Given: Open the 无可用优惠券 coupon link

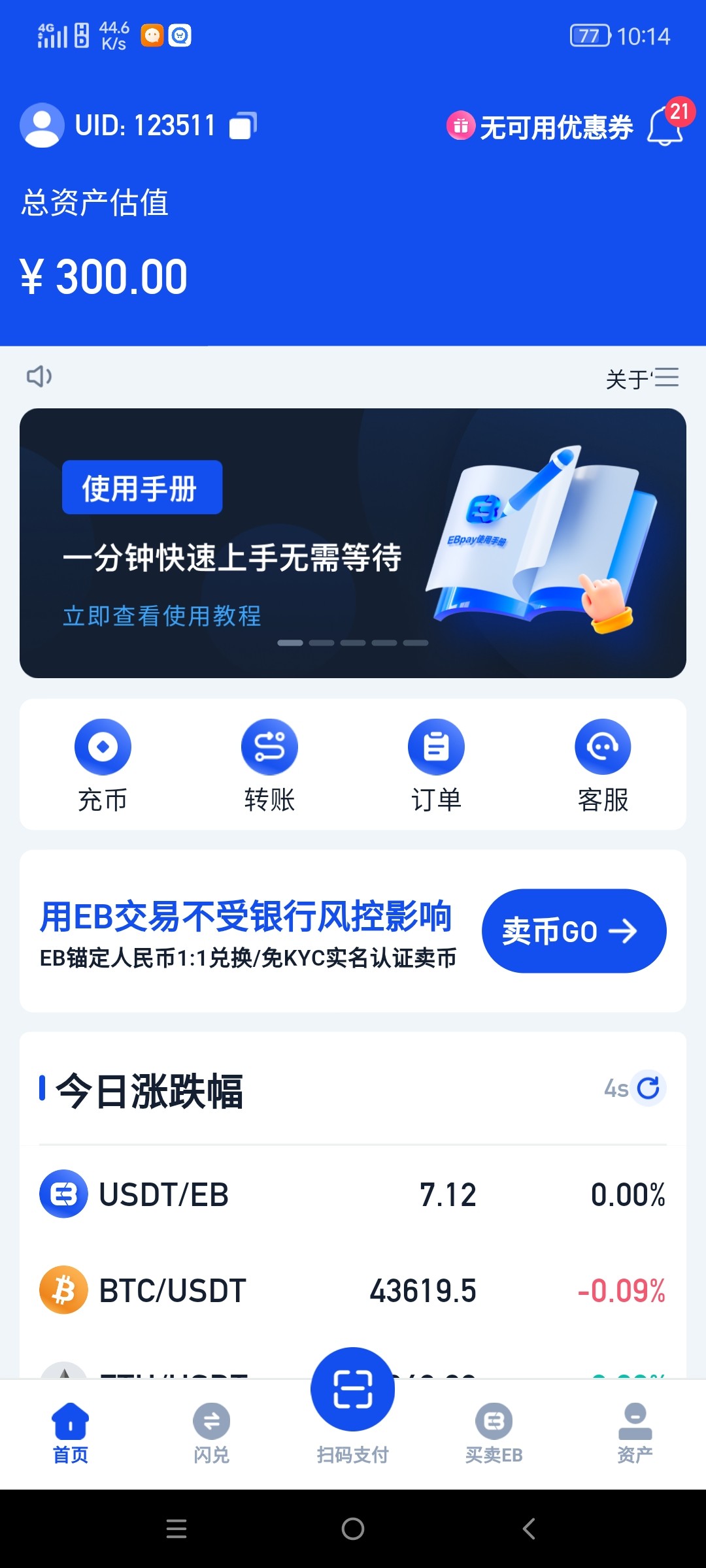Looking at the screenshot, I should click(540, 127).
